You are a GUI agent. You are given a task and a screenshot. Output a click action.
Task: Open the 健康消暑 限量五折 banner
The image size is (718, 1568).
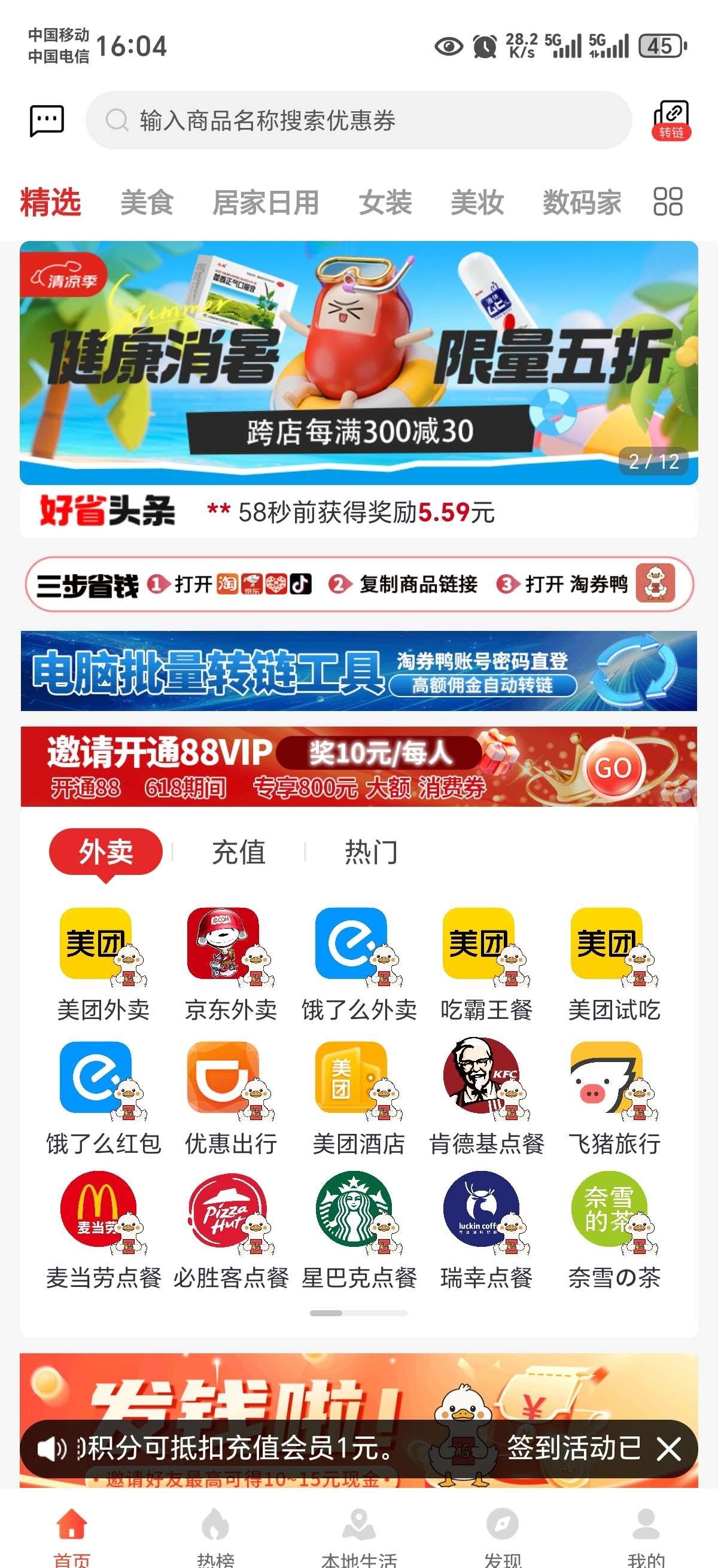(358, 363)
